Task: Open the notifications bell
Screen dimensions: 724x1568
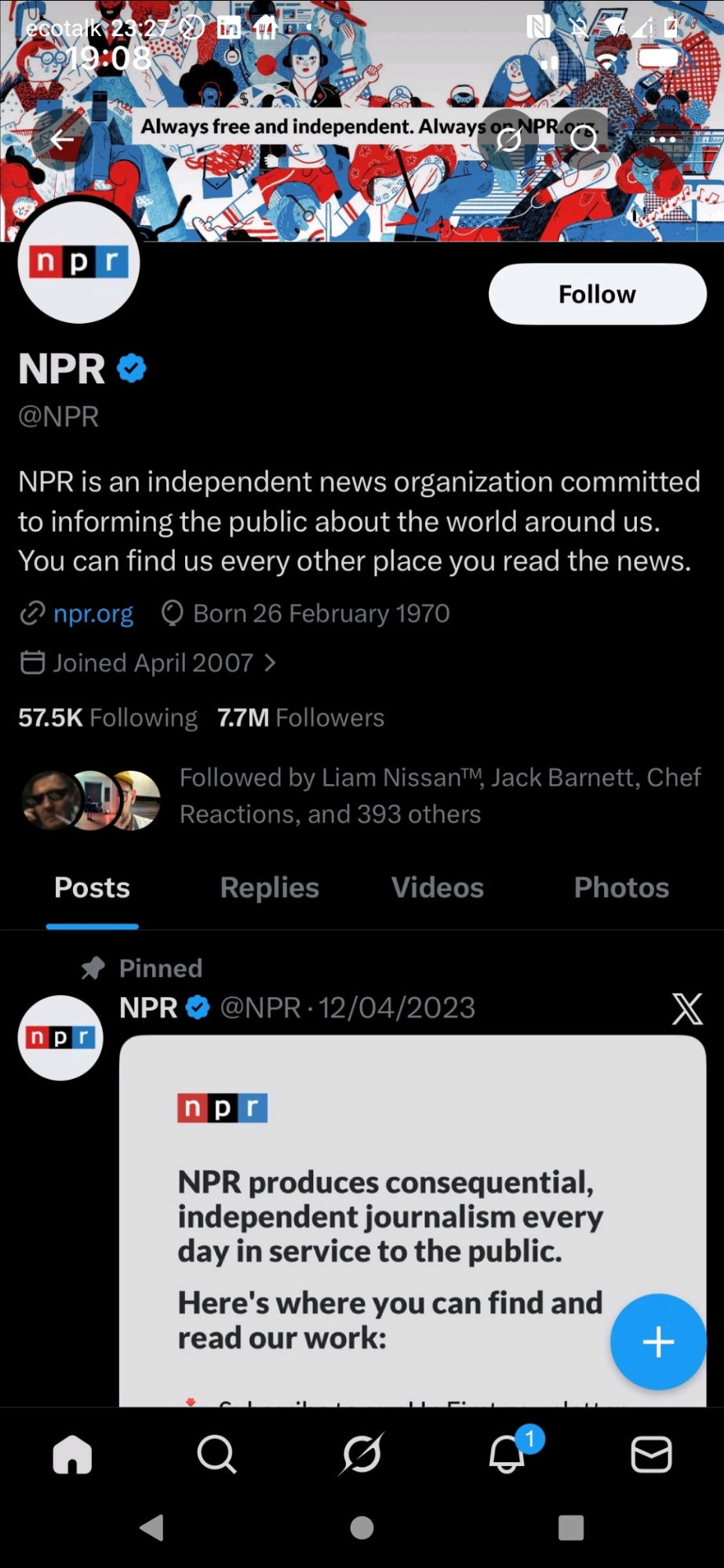Action: (508, 1455)
